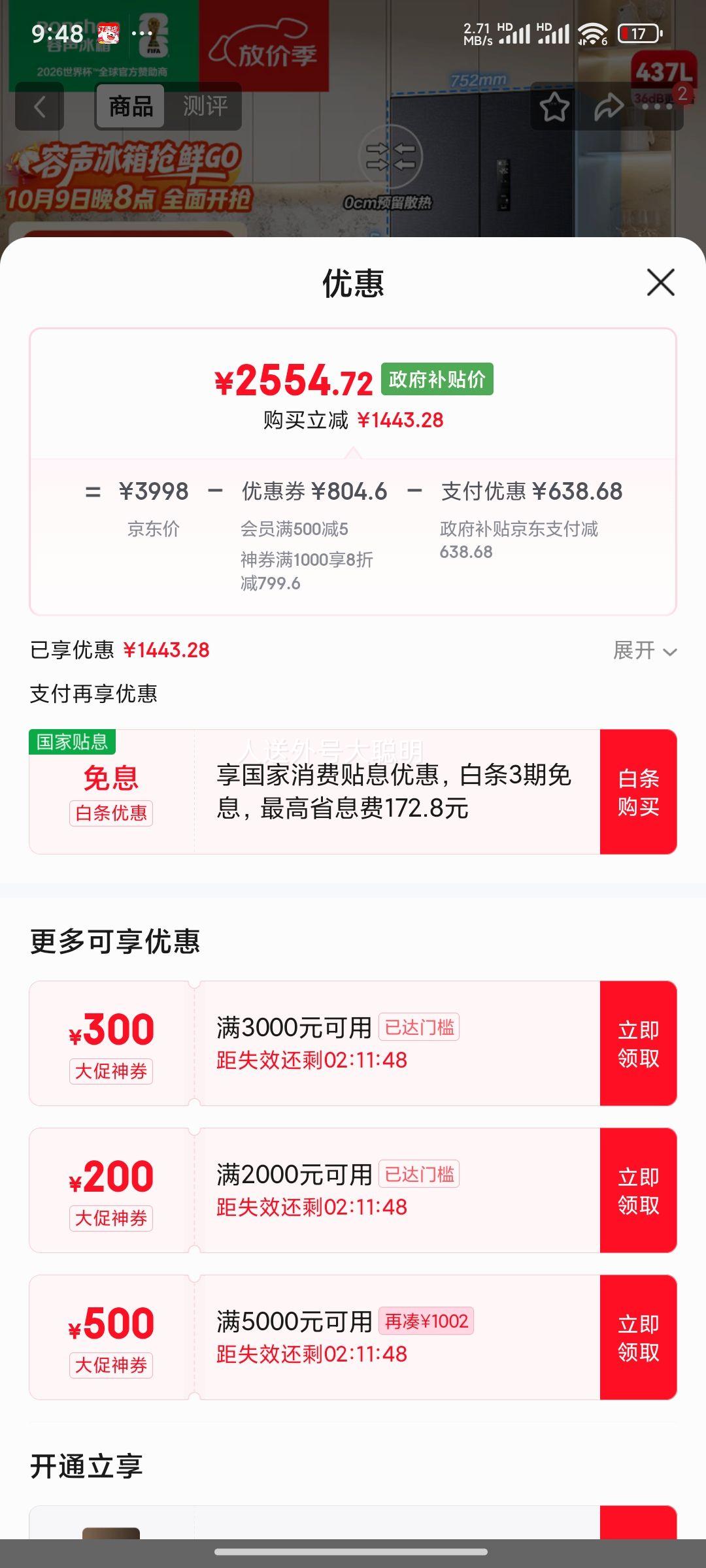This screenshot has width=706, height=1568.
Task: Open the three-dot more menu
Action: 657,106
